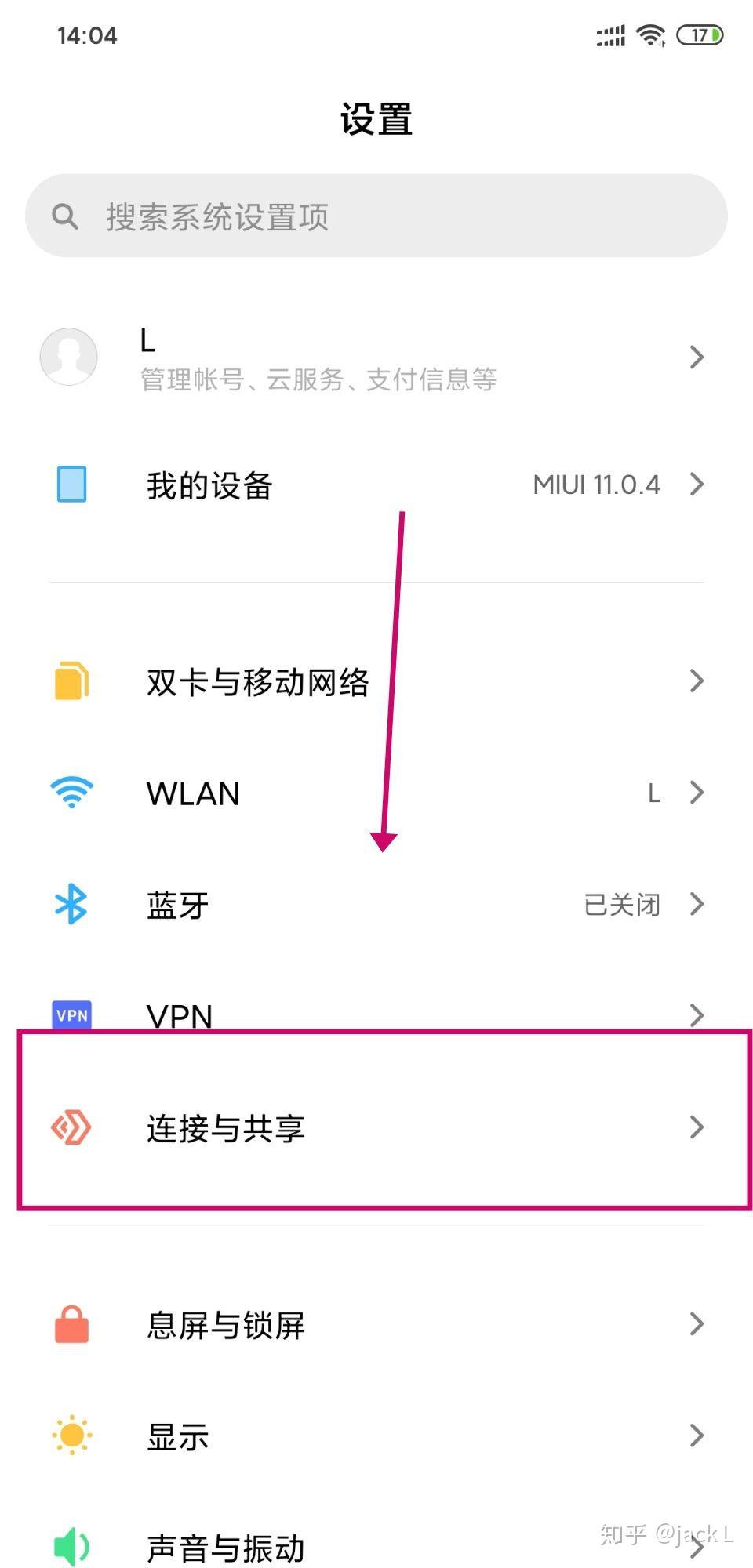The image size is (753, 1568).
Task: Tap the search system settings field
Action: (x=376, y=216)
